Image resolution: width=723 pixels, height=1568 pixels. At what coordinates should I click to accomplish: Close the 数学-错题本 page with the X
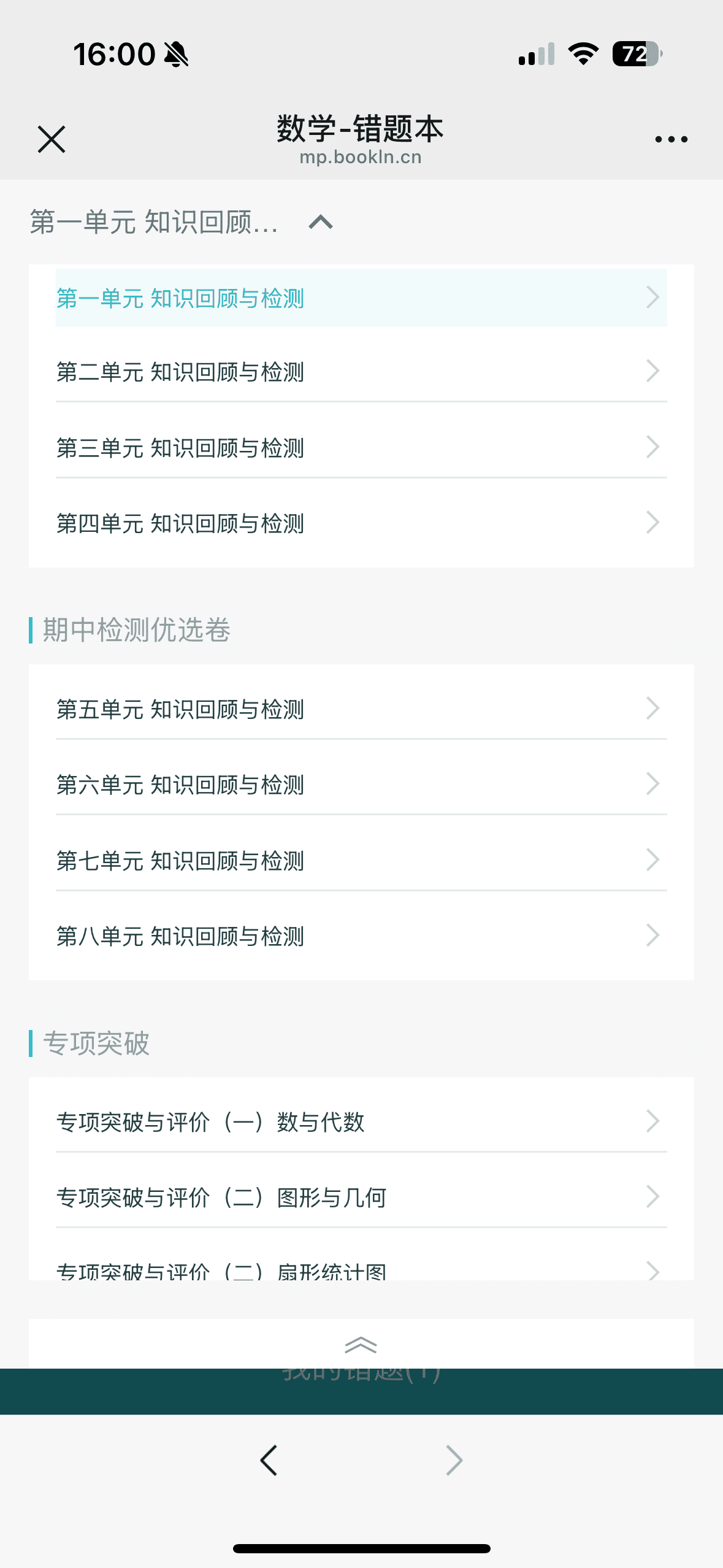(52, 139)
